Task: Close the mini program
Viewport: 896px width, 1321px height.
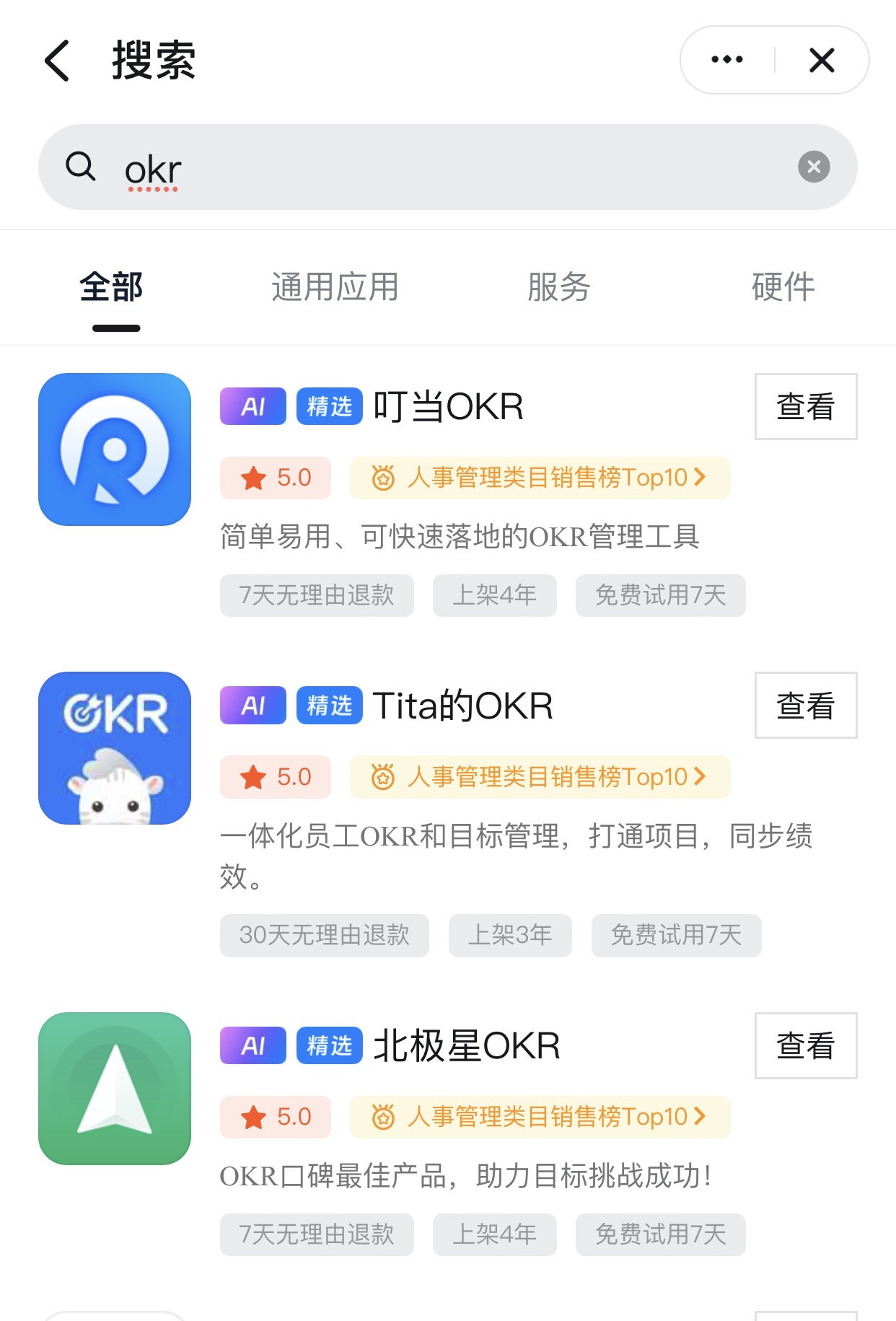Action: [822, 60]
